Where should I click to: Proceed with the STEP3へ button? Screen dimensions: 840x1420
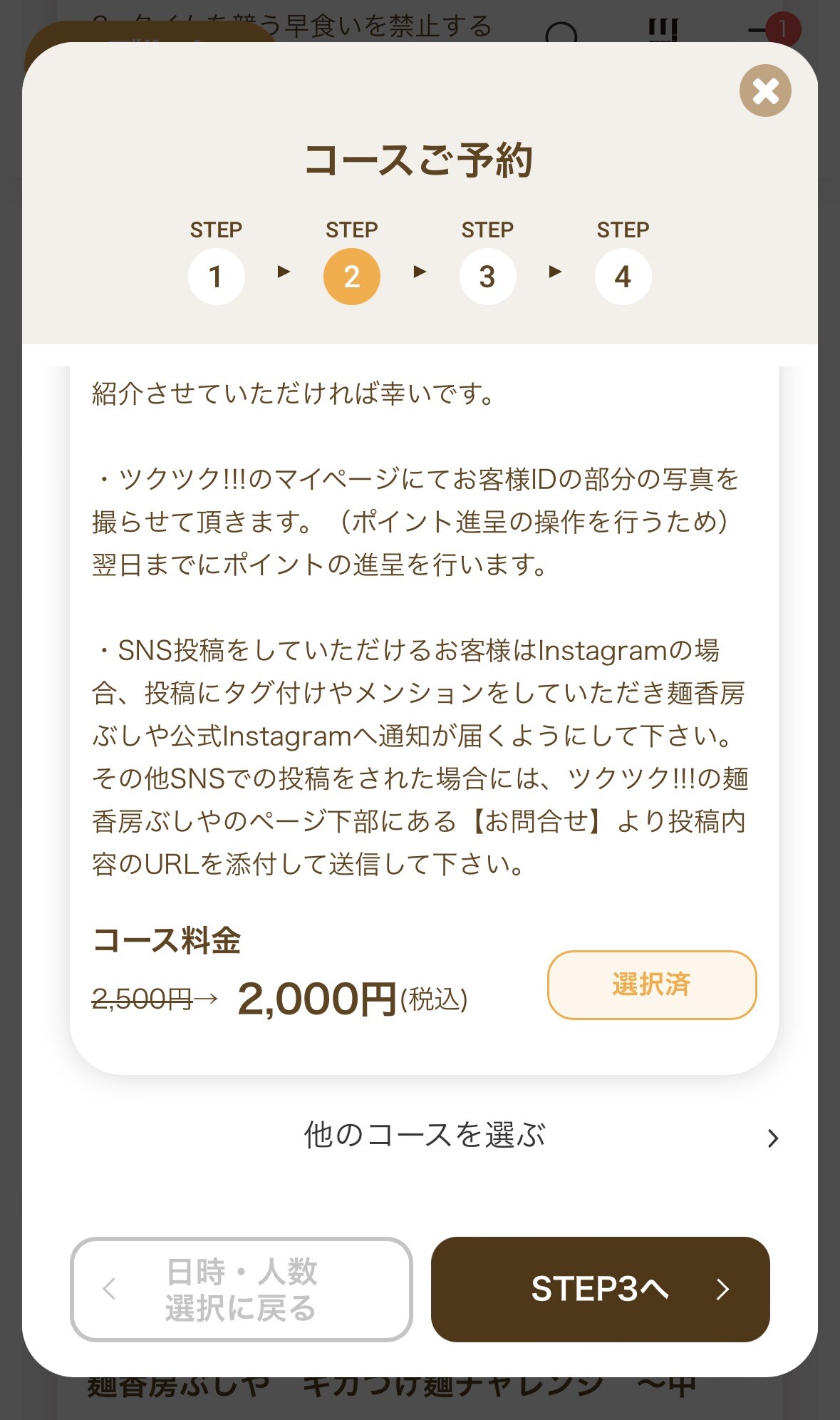[x=600, y=1290]
